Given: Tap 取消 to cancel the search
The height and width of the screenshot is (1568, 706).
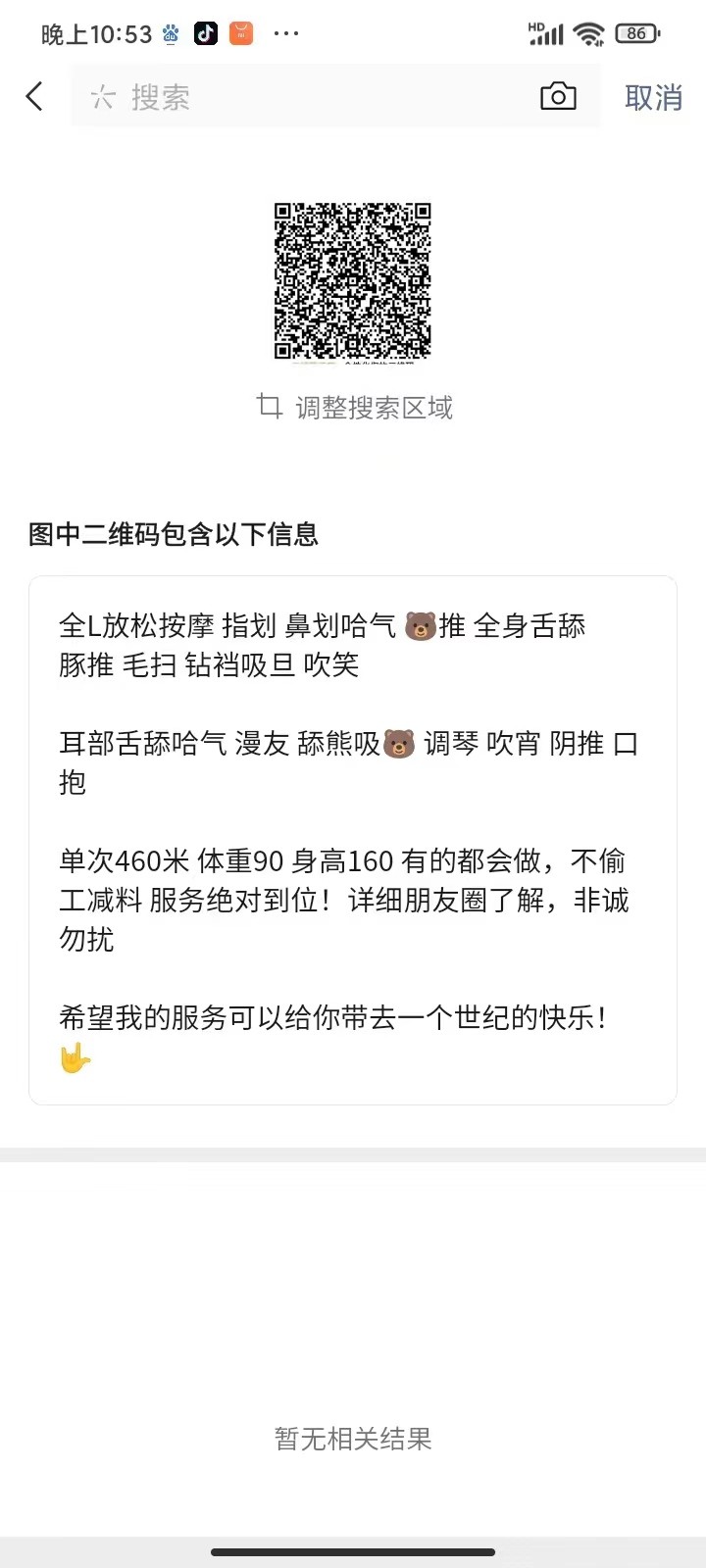Looking at the screenshot, I should (x=653, y=97).
